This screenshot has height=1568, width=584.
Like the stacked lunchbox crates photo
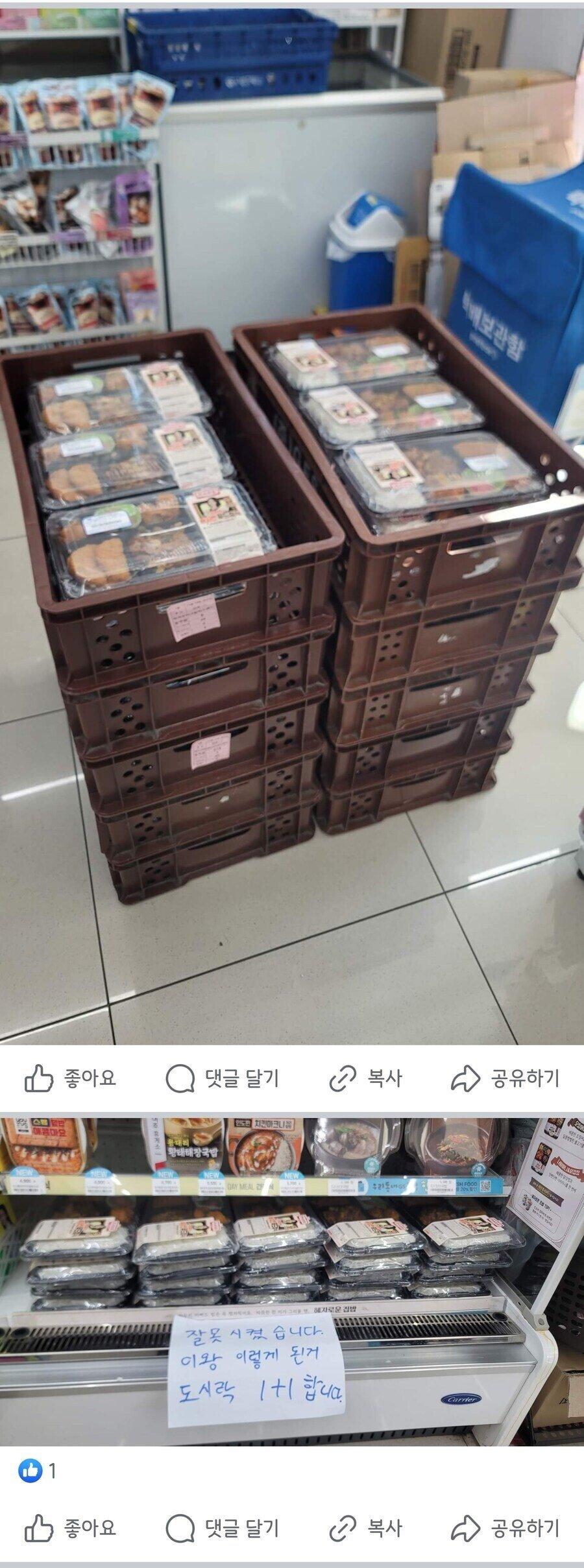coord(70,1078)
